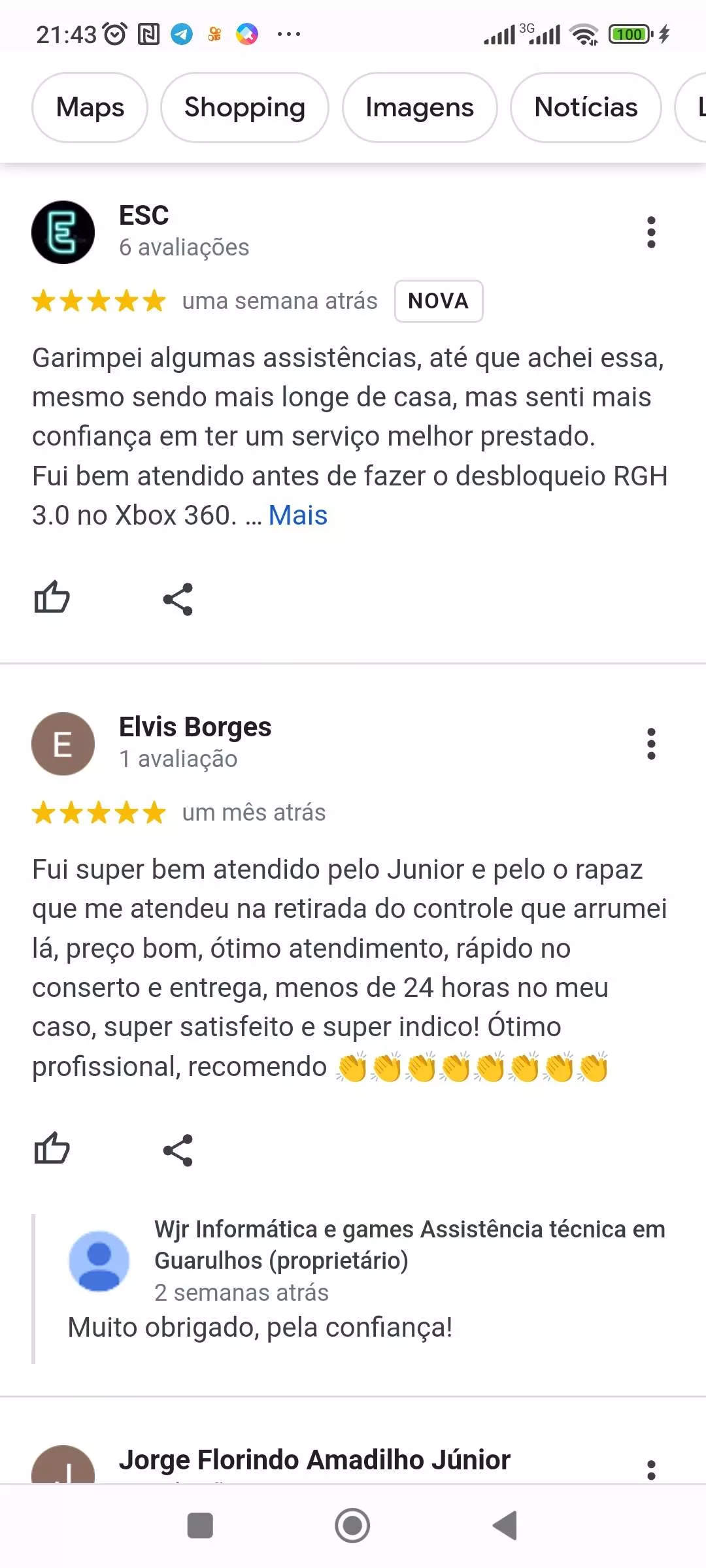This screenshot has width=706, height=1568.
Task: Open the Imagens tab
Action: click(x=419, y=108)
